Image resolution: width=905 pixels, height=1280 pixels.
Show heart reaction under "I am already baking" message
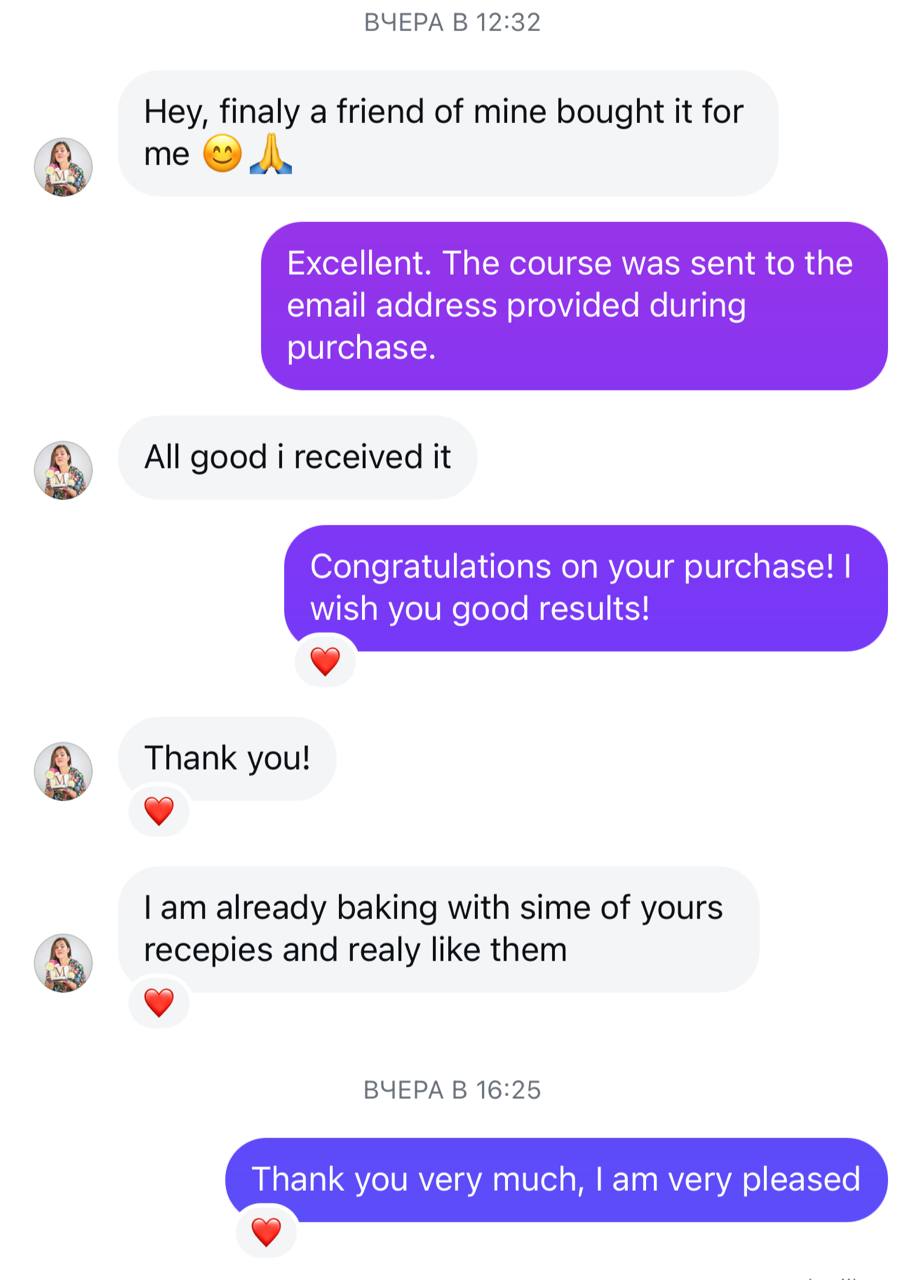point(159,1002)
